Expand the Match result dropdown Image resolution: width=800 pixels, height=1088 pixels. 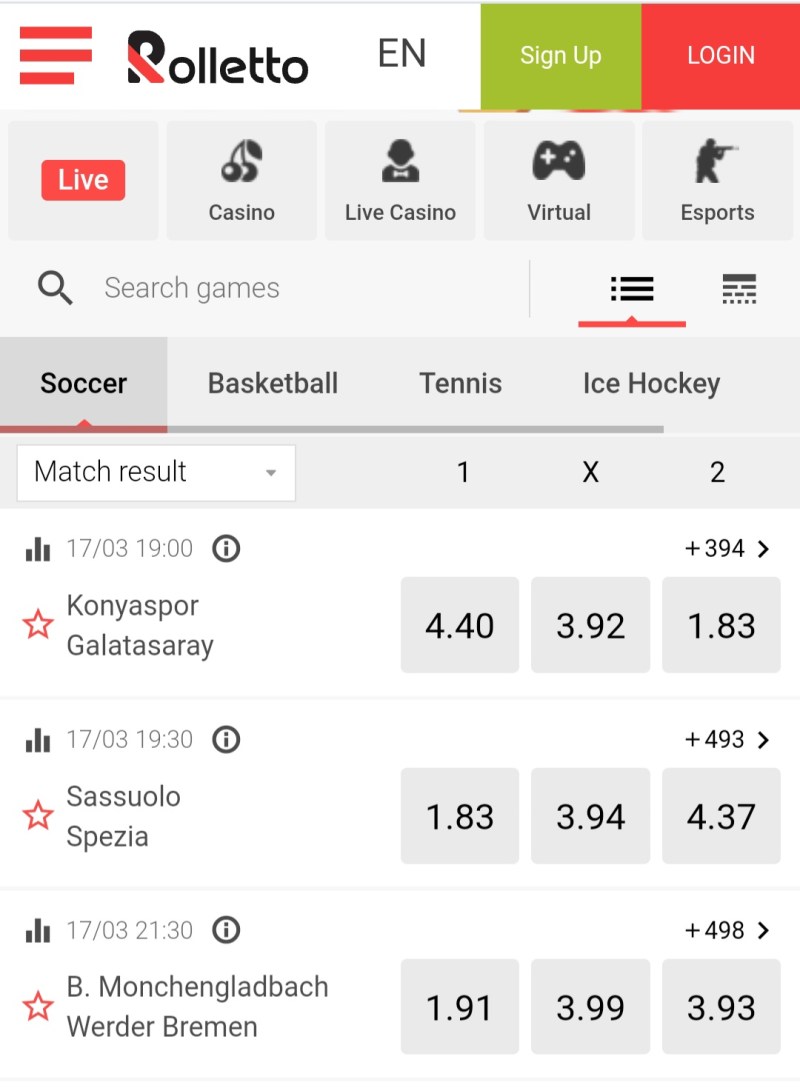(156, 472)
